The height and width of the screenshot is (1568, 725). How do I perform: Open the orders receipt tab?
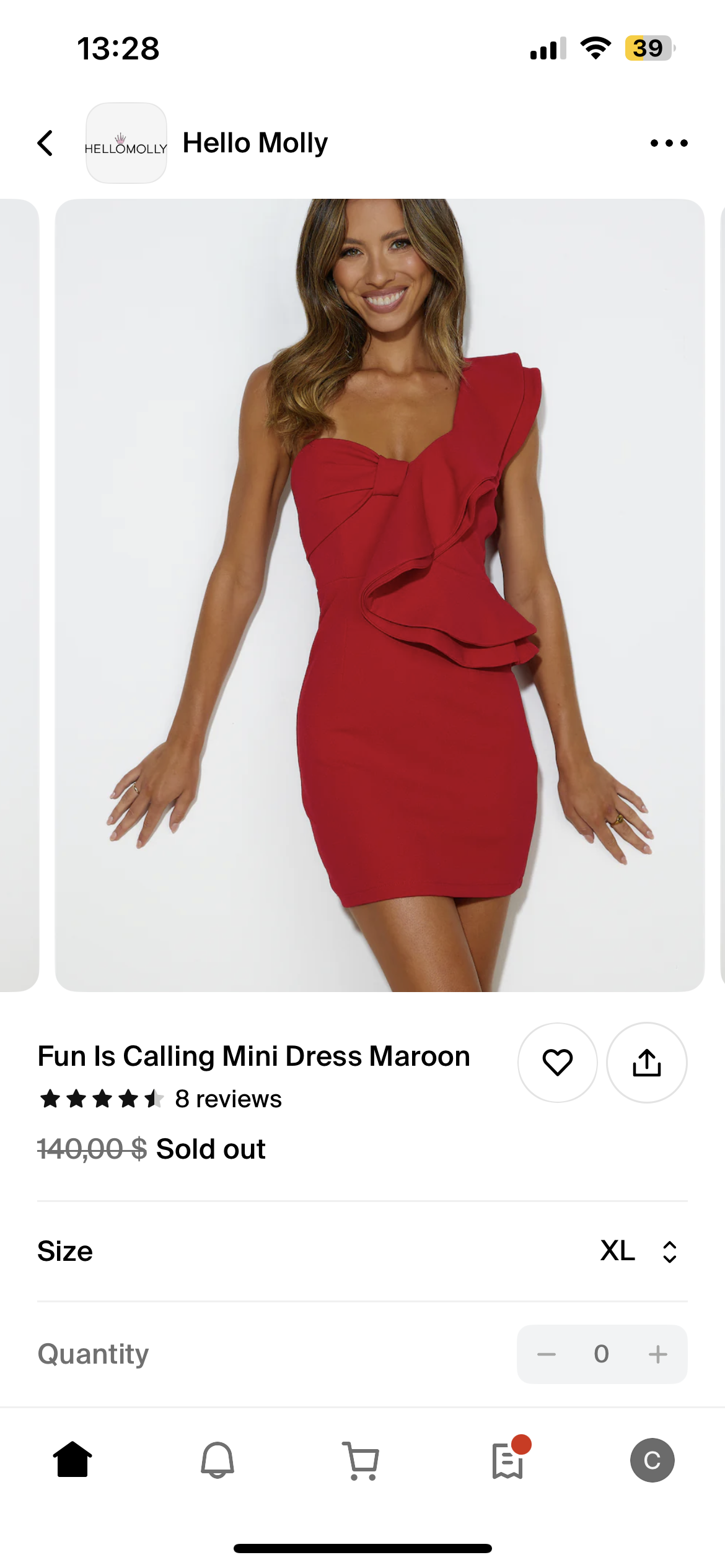coord(507,1460)
